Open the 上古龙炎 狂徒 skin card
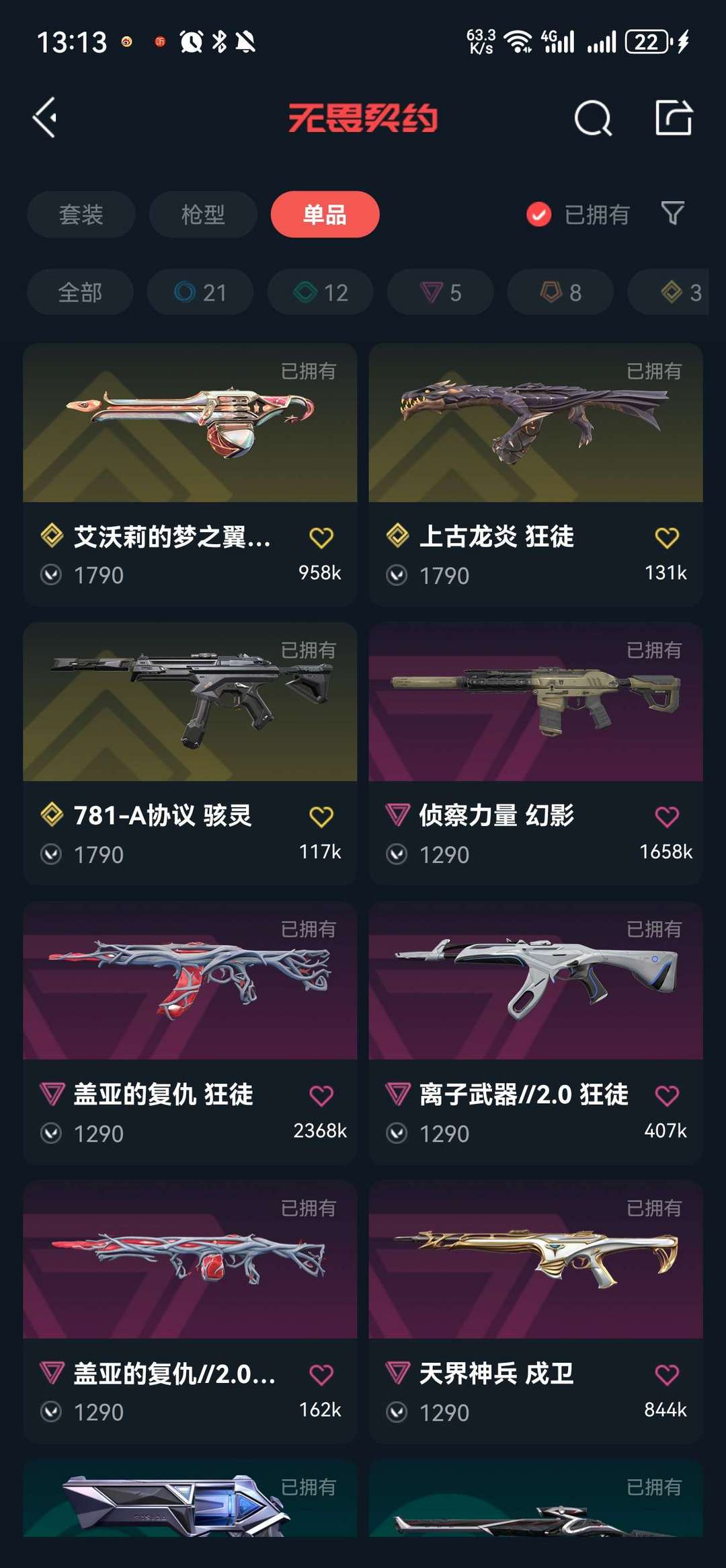The height and width of the screenshot is (1568, 726). pyautogui.click(x=536, y=474)
